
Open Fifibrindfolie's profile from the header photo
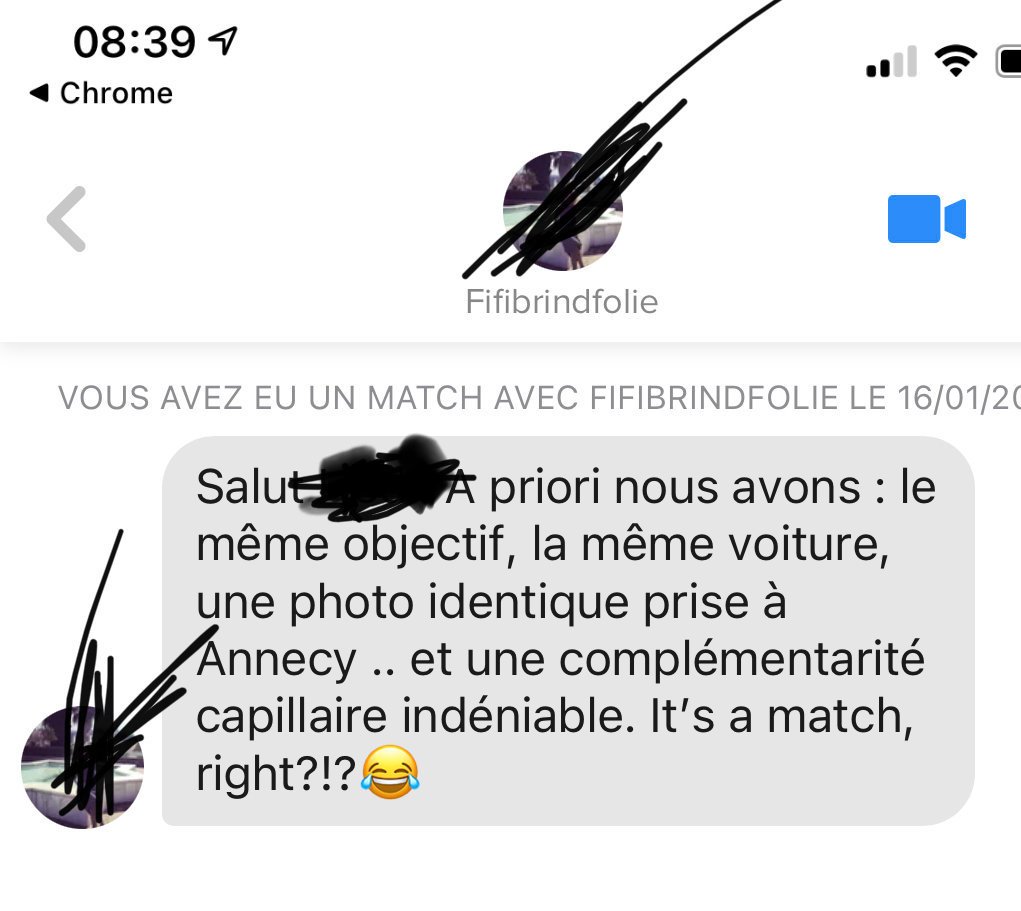click(x=562, y=211)
